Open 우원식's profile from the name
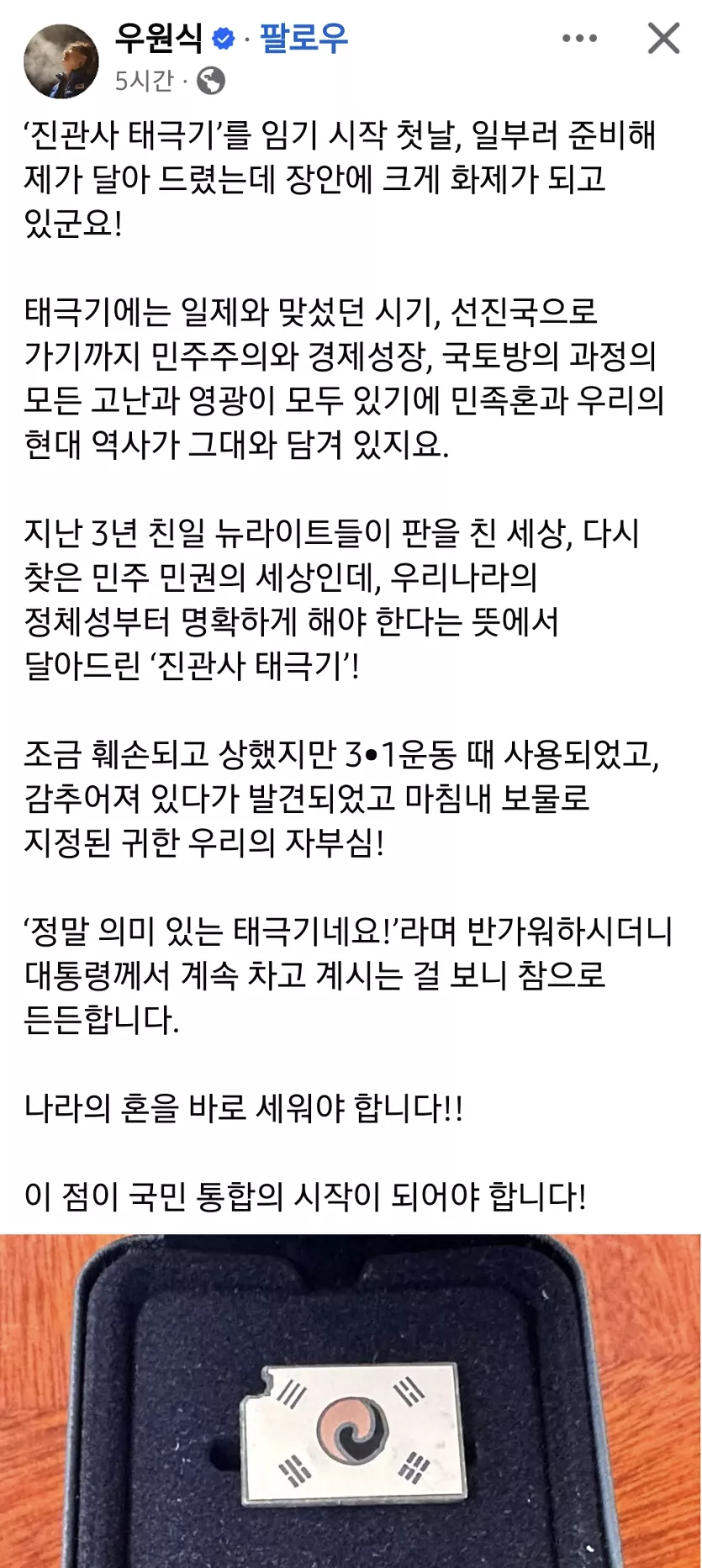702x1568 pixels. (159, 38)
